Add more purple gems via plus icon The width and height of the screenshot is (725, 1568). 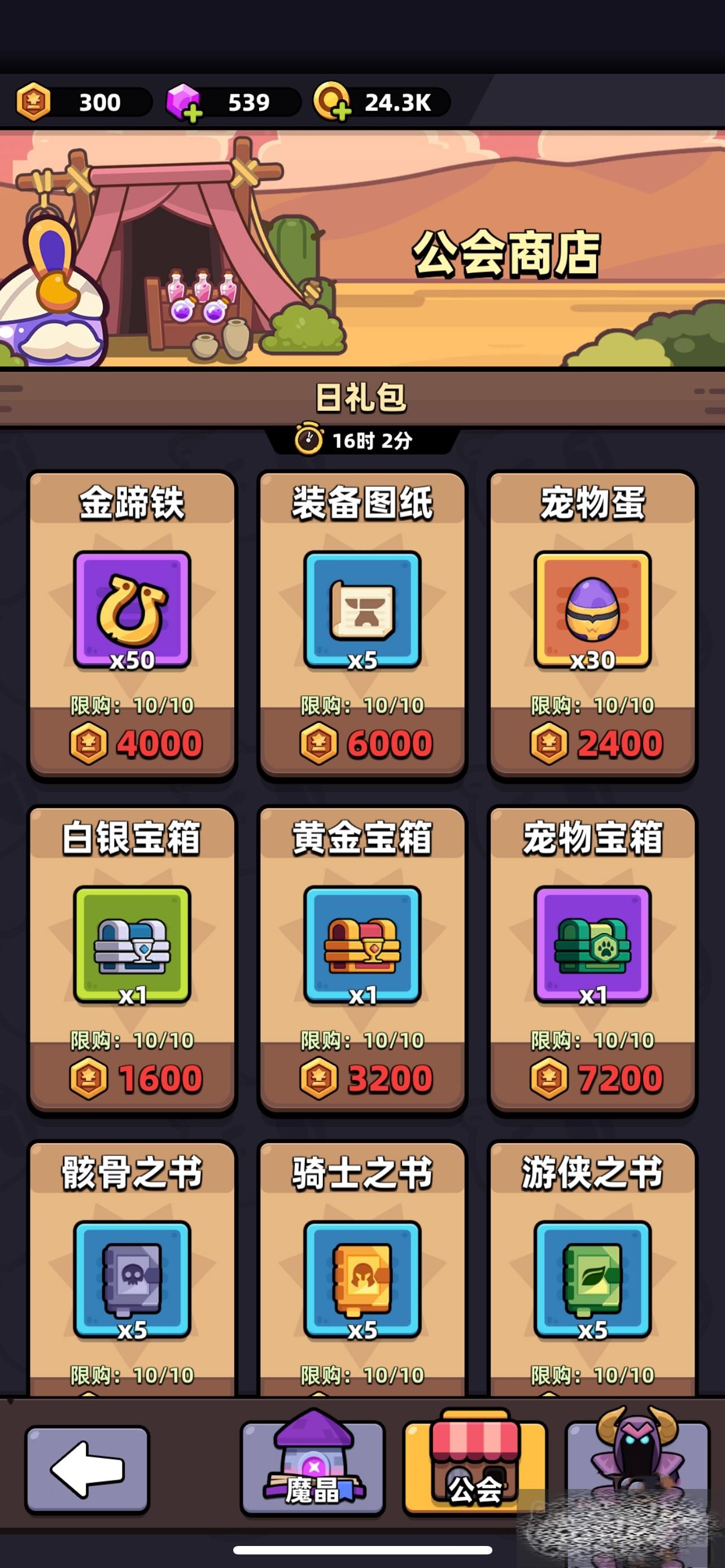[x=192, y=112]
